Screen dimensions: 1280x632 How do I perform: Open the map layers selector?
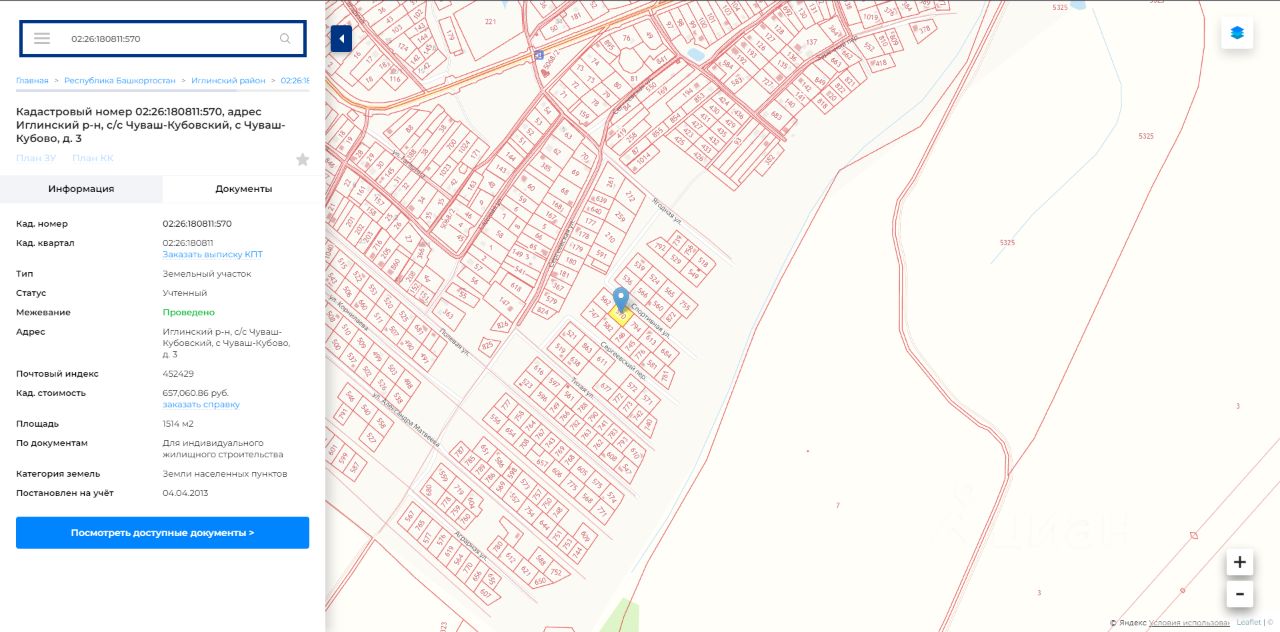(1237, 33)
